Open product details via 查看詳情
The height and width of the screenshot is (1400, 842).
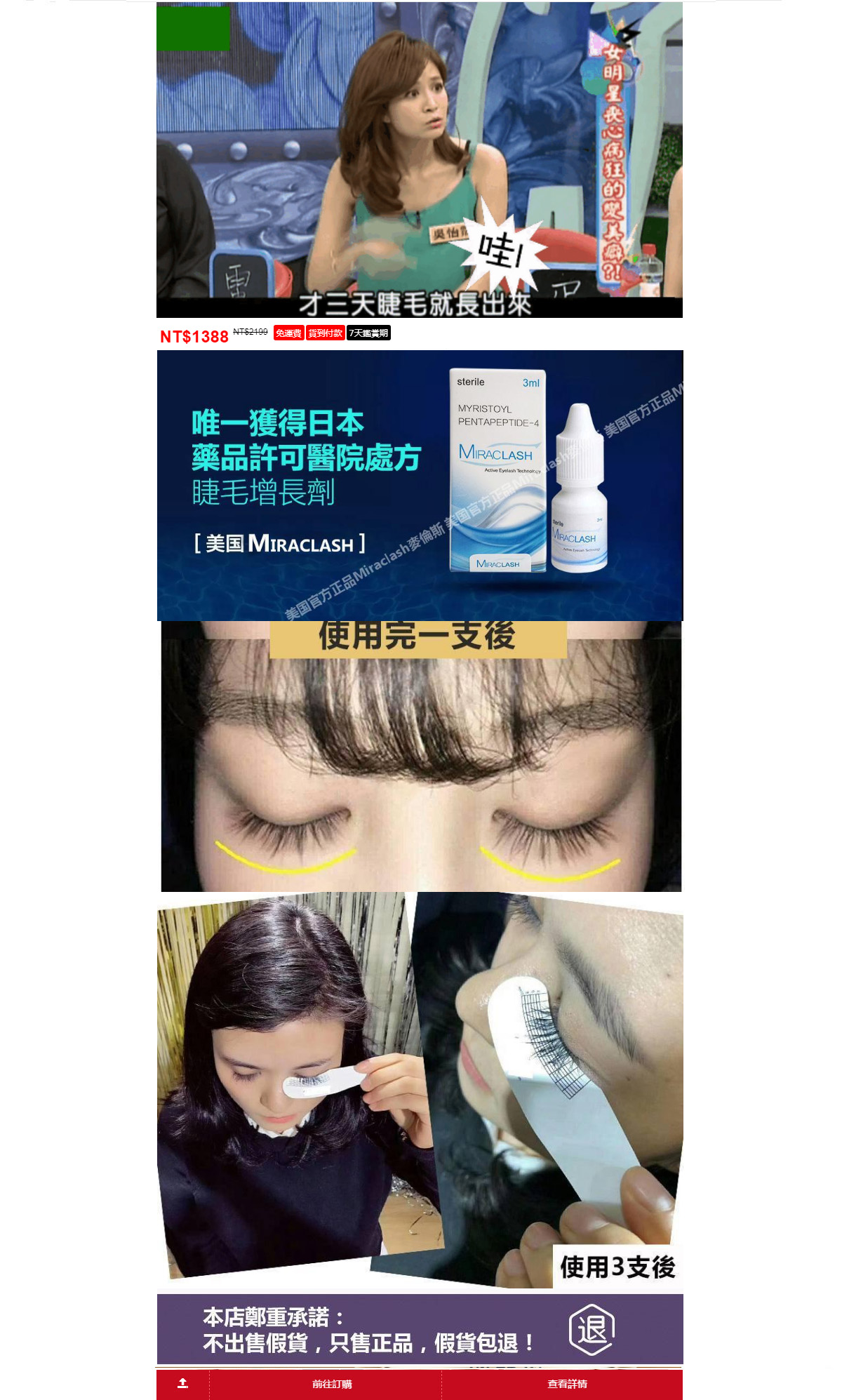coord(567,1384)
